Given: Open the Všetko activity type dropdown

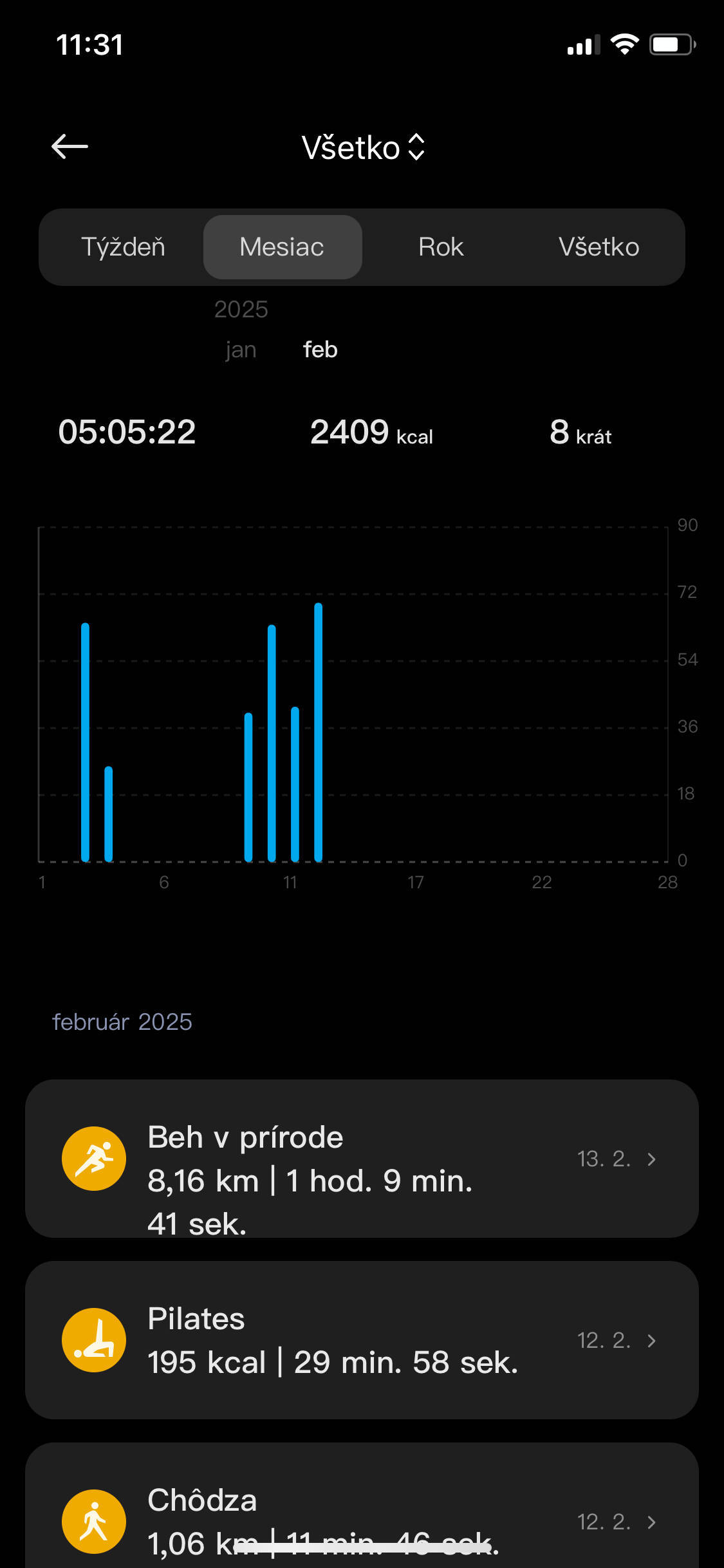Looking at the screenshot, I should click(362, 147).
